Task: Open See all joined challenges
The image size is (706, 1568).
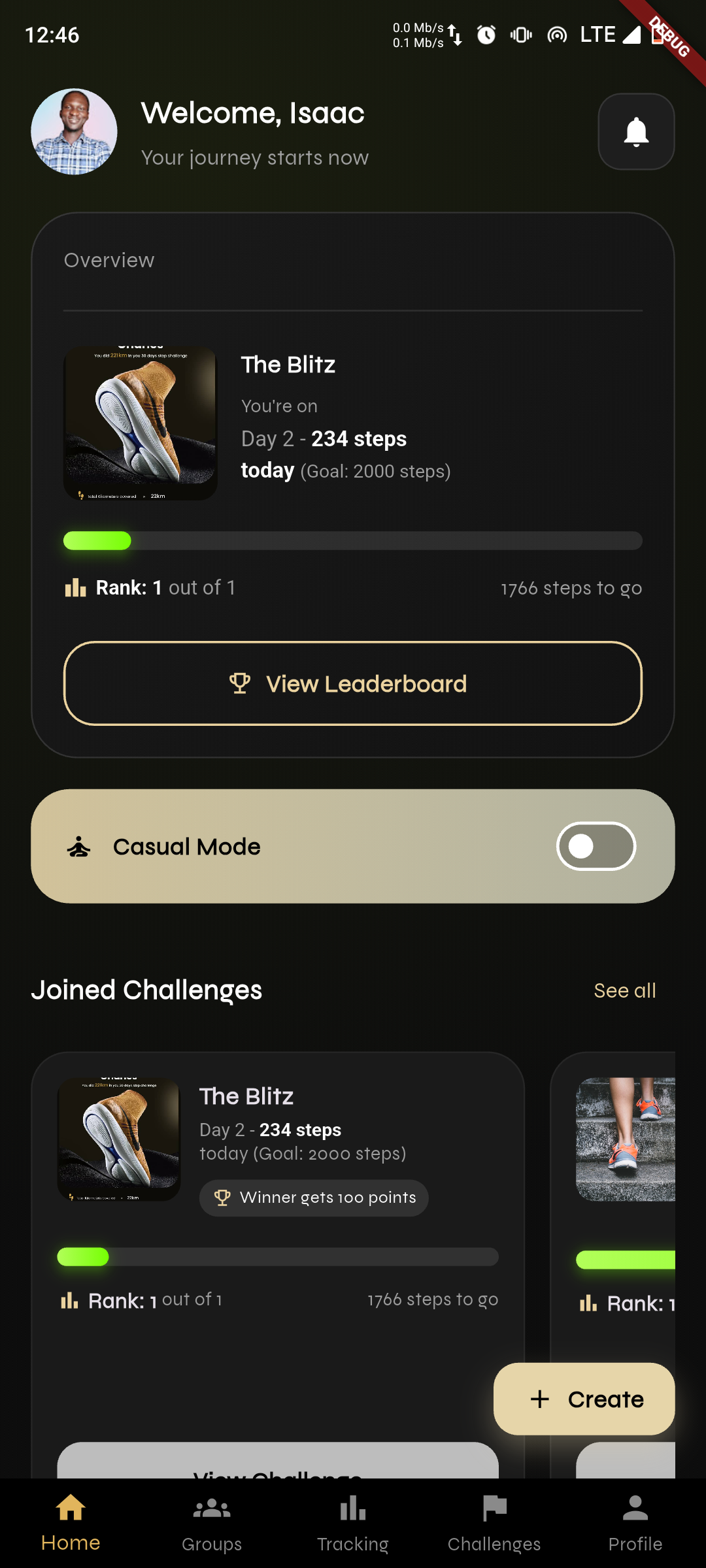Action: coord(624,990)
